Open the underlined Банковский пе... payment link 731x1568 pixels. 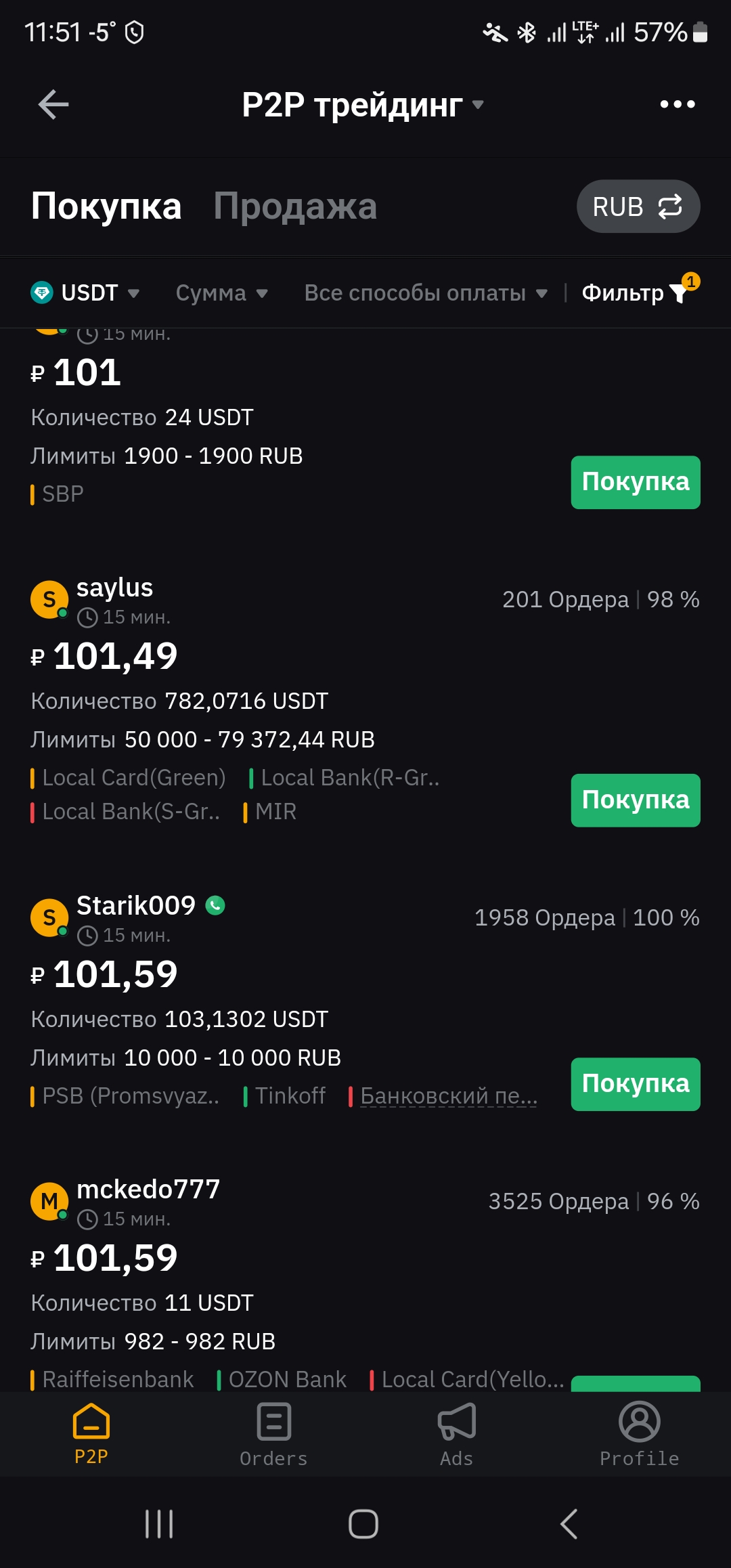(447, 1095)
